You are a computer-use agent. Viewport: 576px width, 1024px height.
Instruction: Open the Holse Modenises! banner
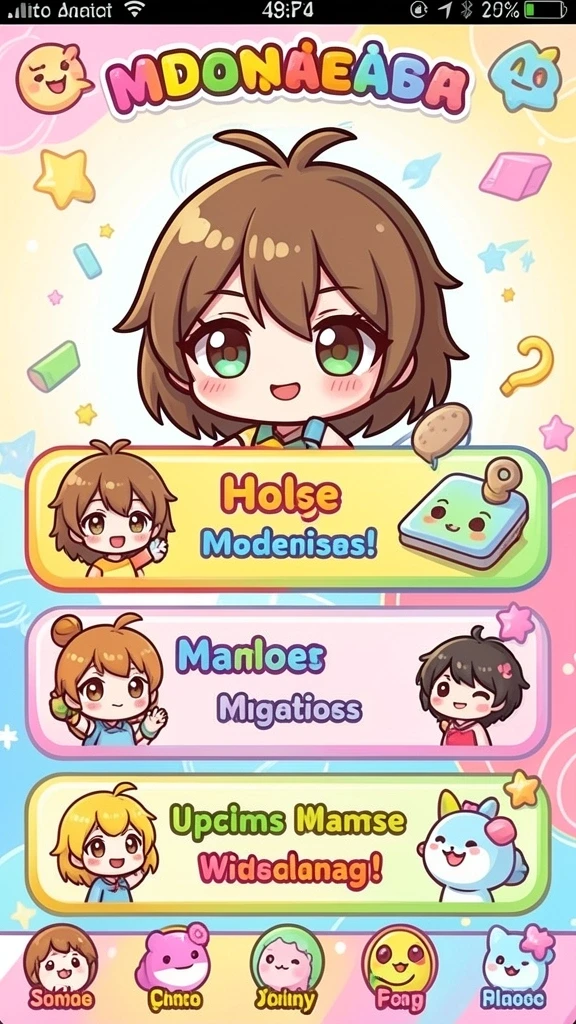[x=288, y=519]
